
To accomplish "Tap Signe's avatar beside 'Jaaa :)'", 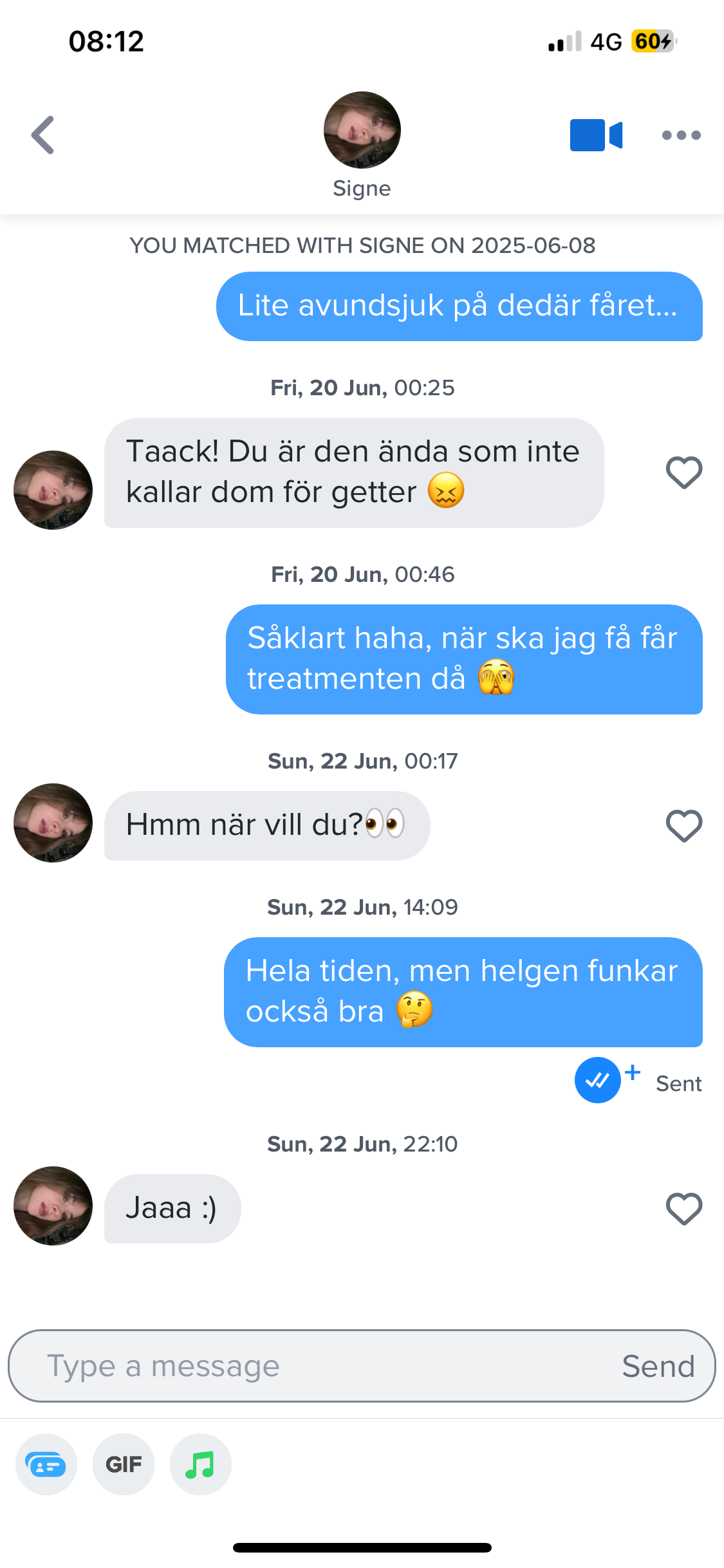I will [53, 1206].
